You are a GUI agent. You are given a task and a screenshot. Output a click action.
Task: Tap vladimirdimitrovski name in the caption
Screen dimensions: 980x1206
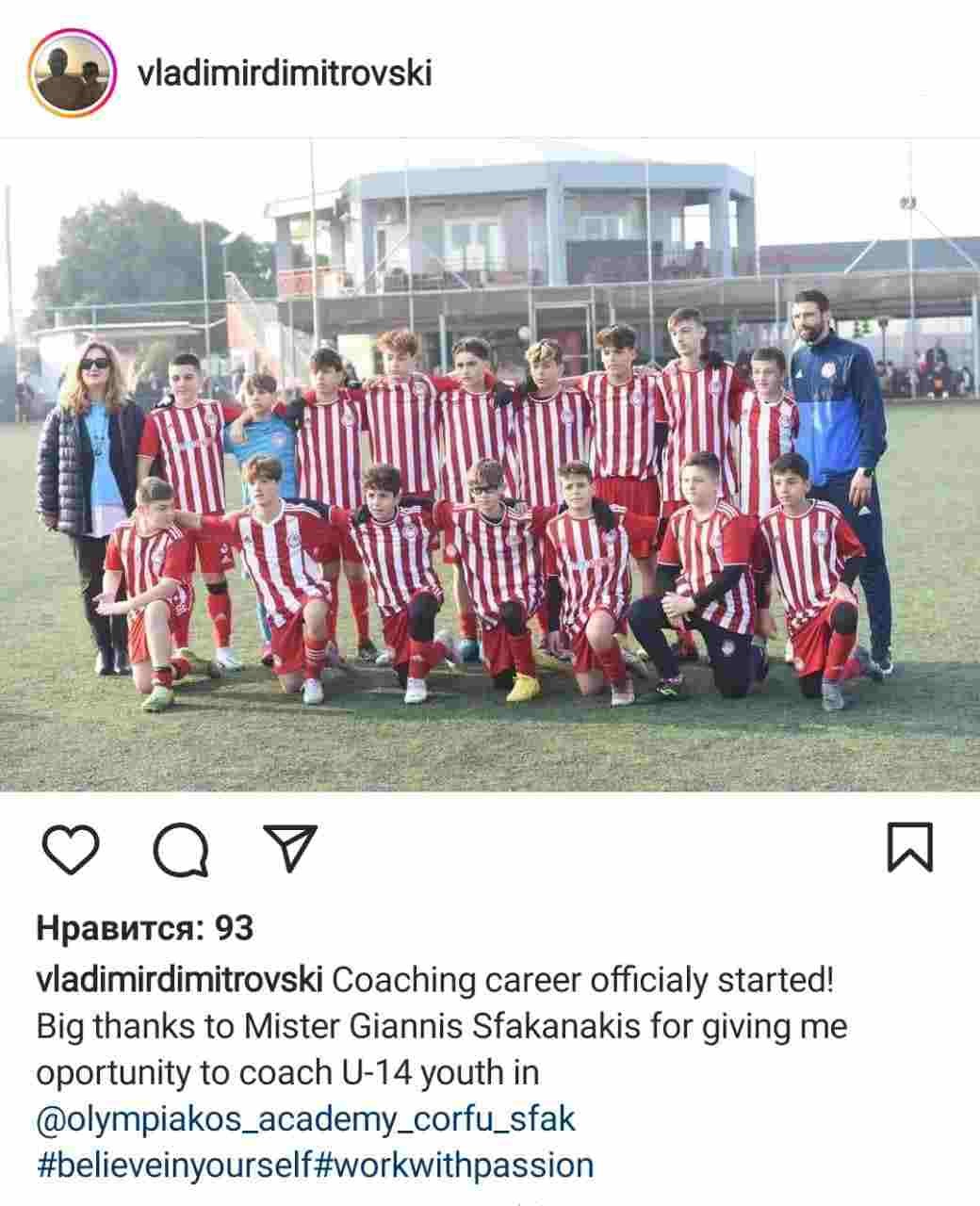180,981
